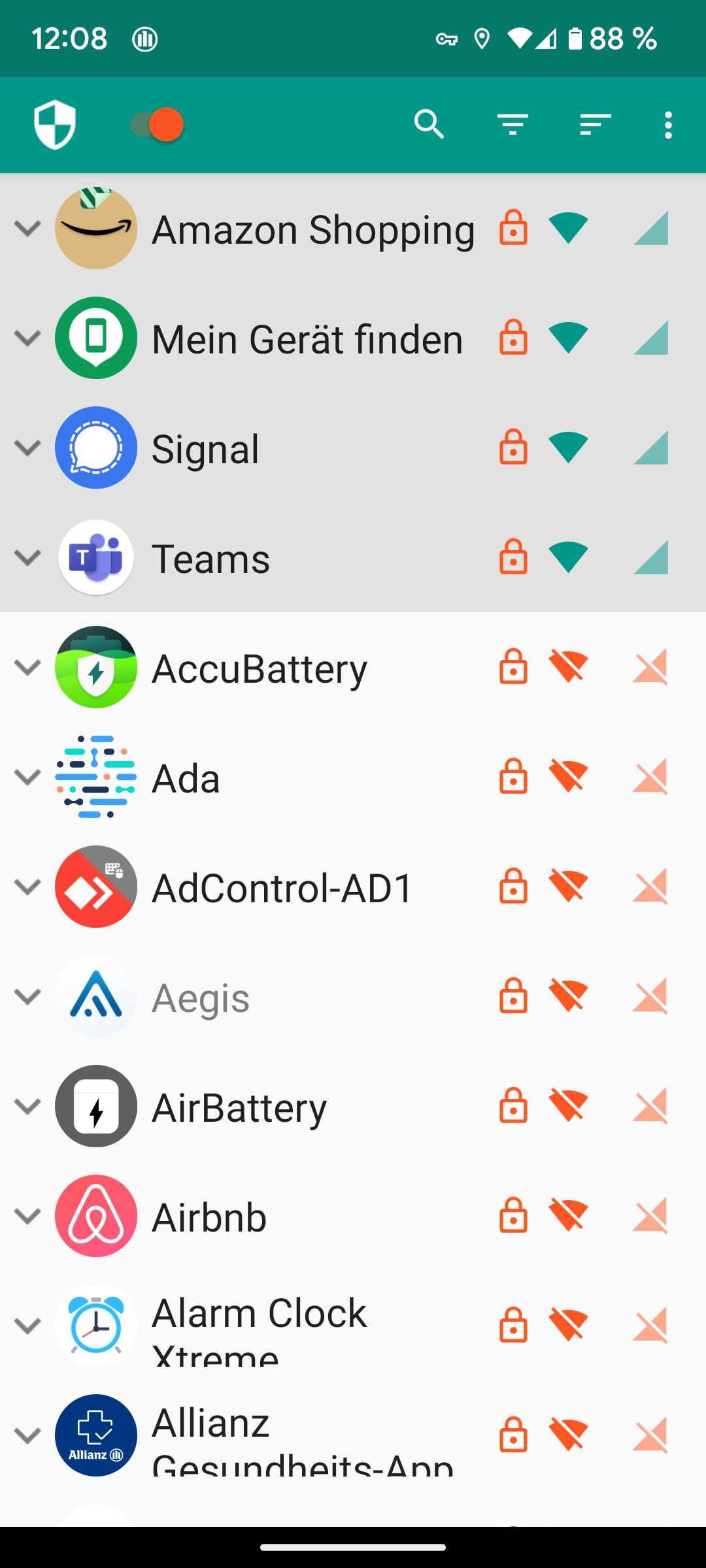
Task: Tap the Airbnb app icon
Action: pos(95,1216)
